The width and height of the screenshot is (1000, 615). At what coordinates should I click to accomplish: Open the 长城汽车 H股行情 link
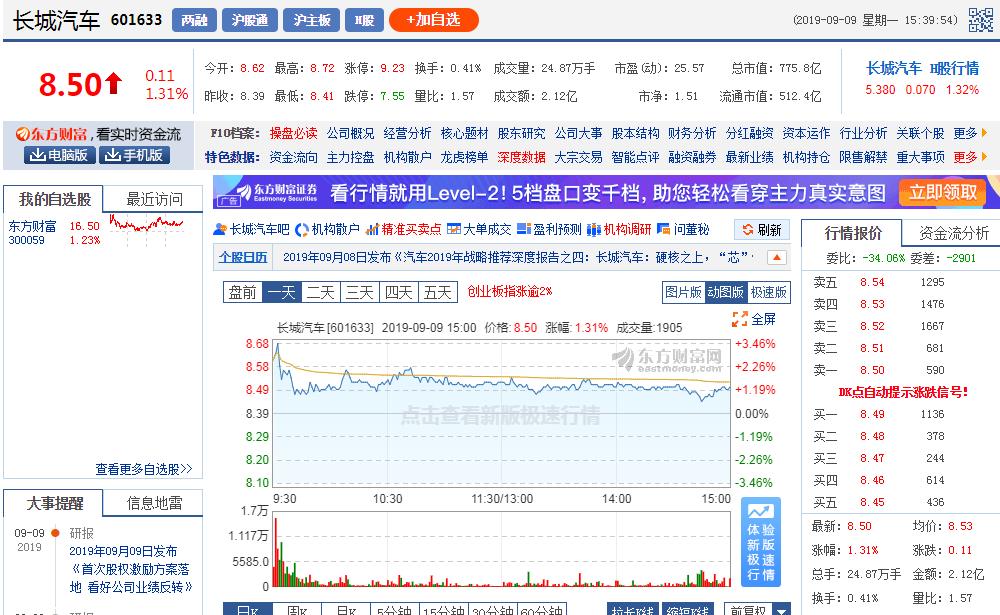pyautogui.click(x=921, y=68)
